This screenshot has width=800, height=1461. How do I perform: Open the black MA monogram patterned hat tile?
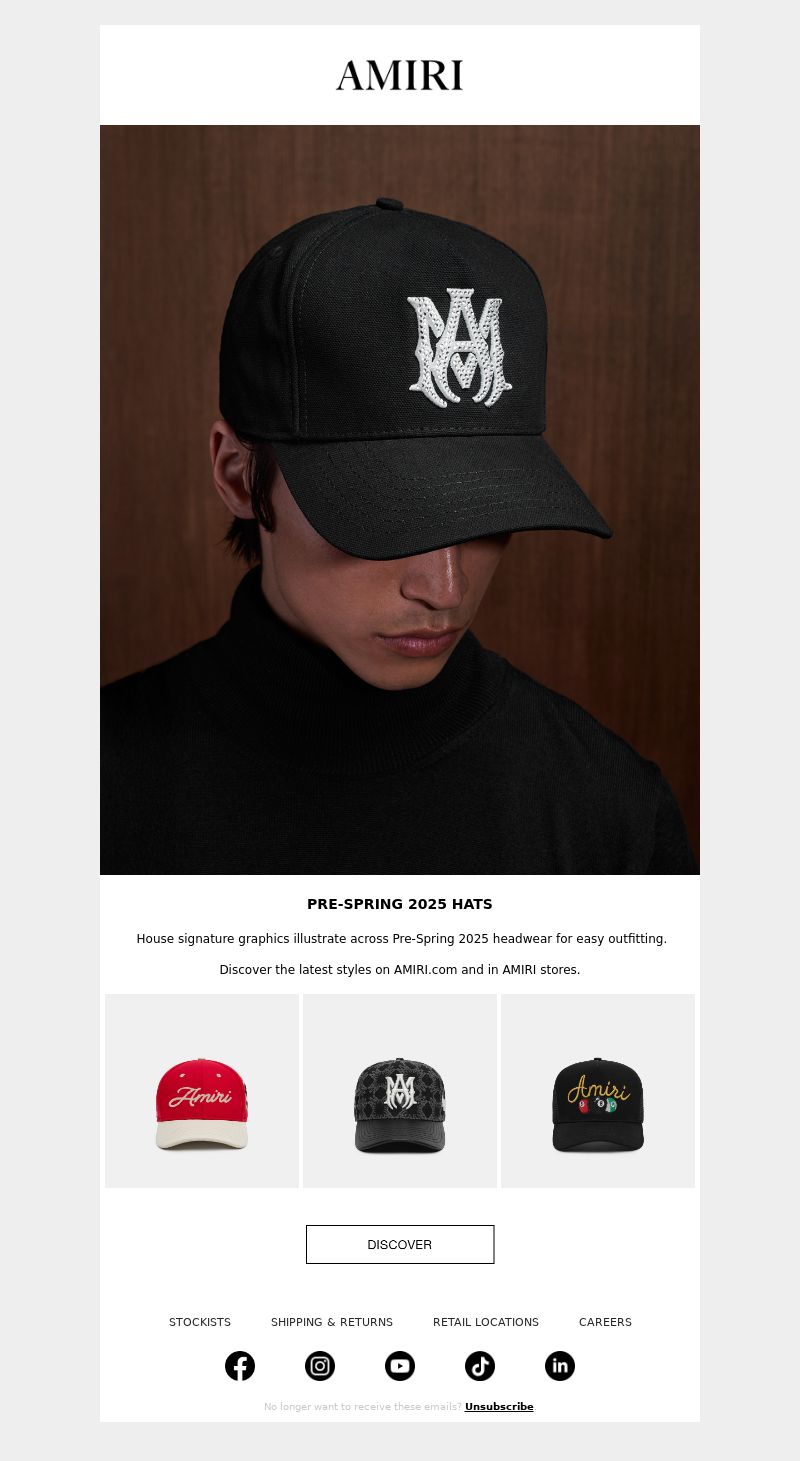[x=400, y=1091]
